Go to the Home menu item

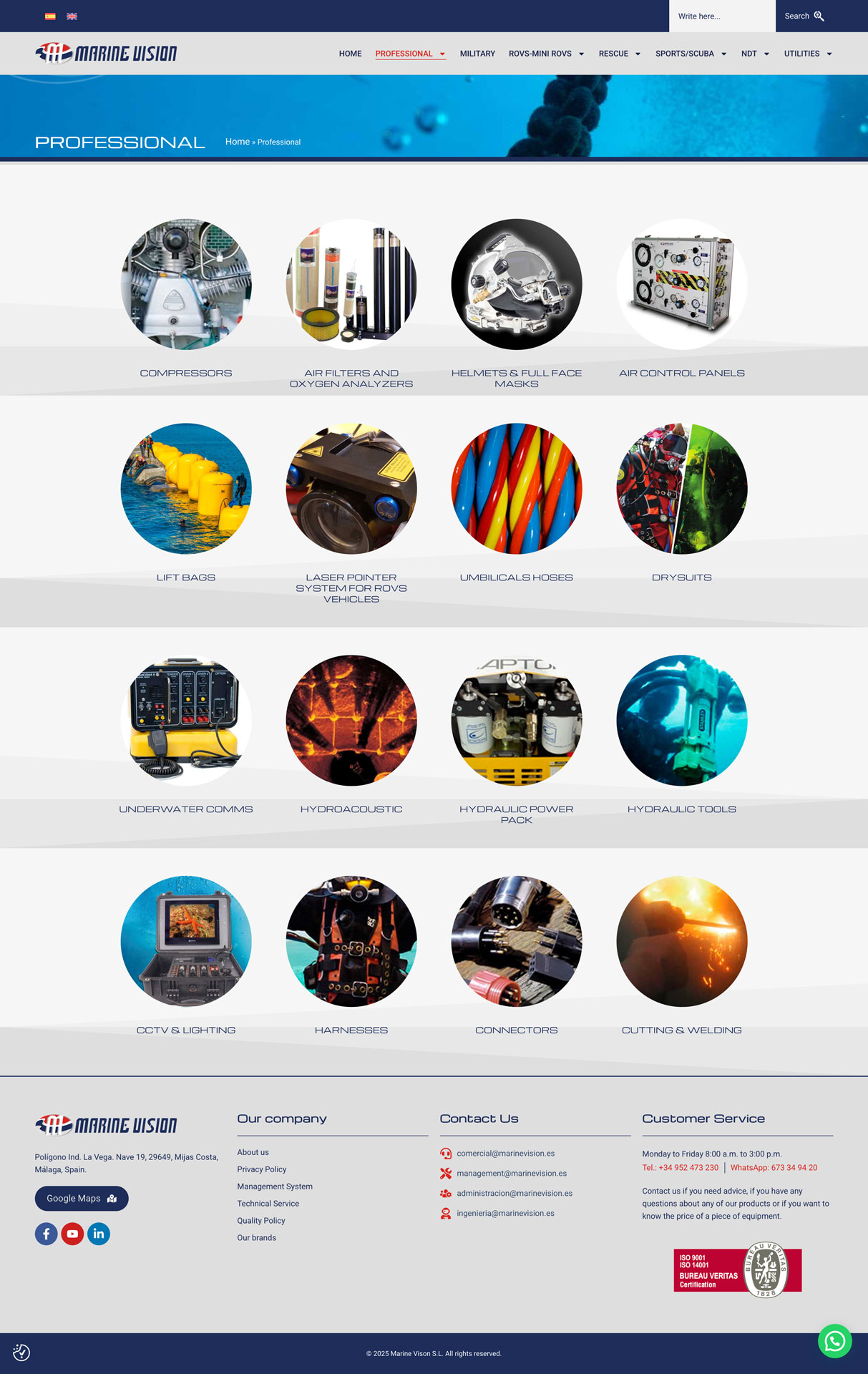(350, 54)
